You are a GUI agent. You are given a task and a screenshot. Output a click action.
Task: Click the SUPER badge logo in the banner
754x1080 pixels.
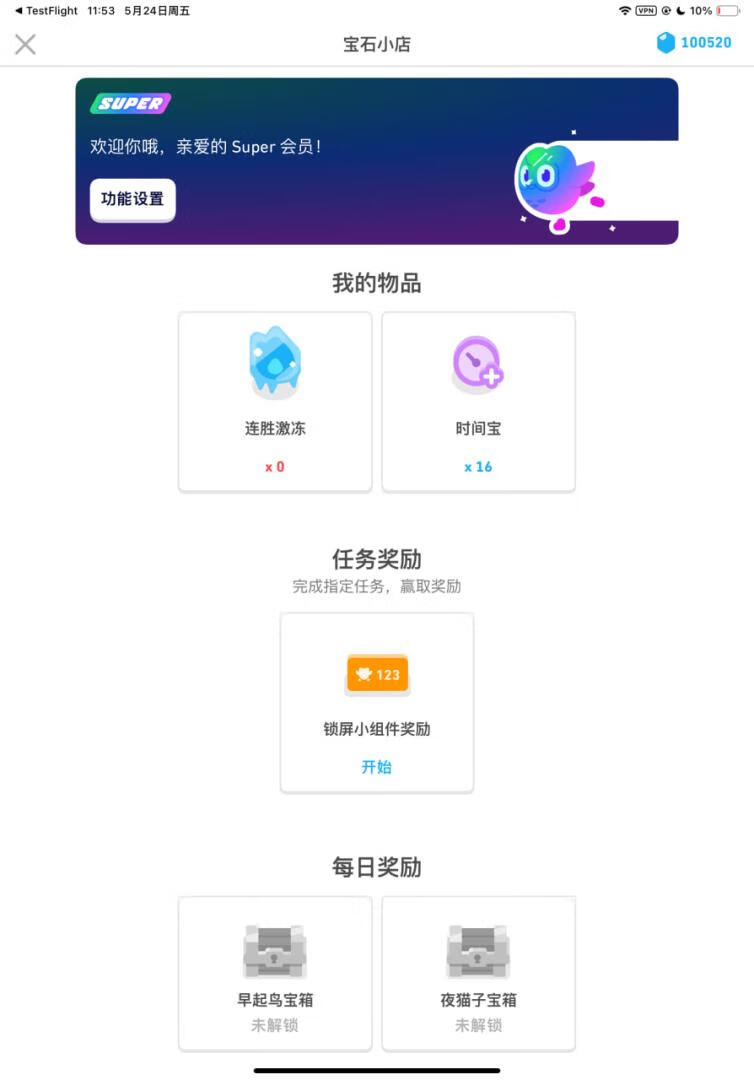[131, 102]
